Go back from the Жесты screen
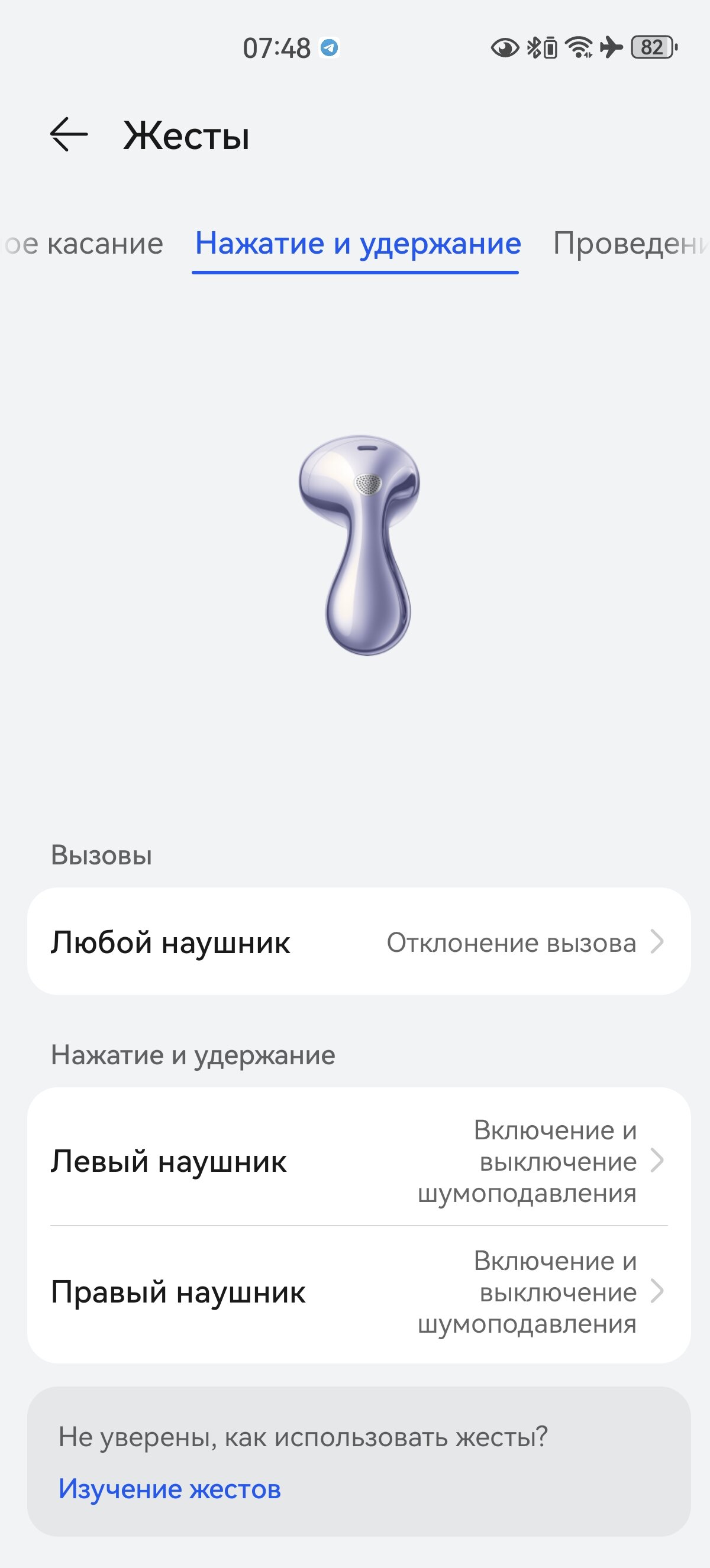The height and width of the screenshot is (1568, 710). [x=68, y=135]
